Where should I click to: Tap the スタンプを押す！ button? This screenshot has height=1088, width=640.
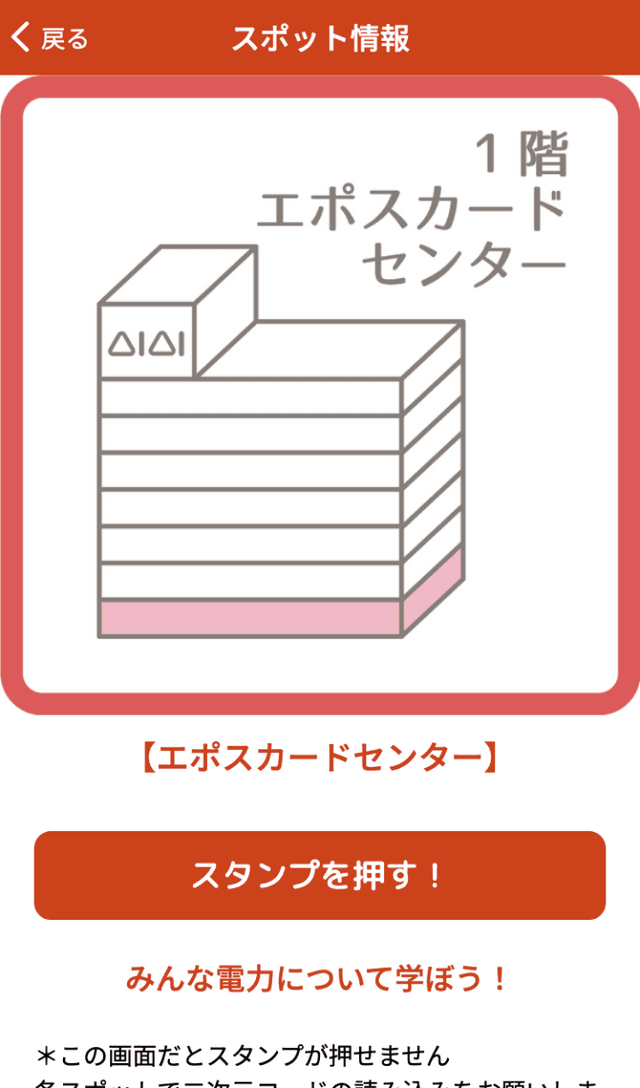[320, 875]
